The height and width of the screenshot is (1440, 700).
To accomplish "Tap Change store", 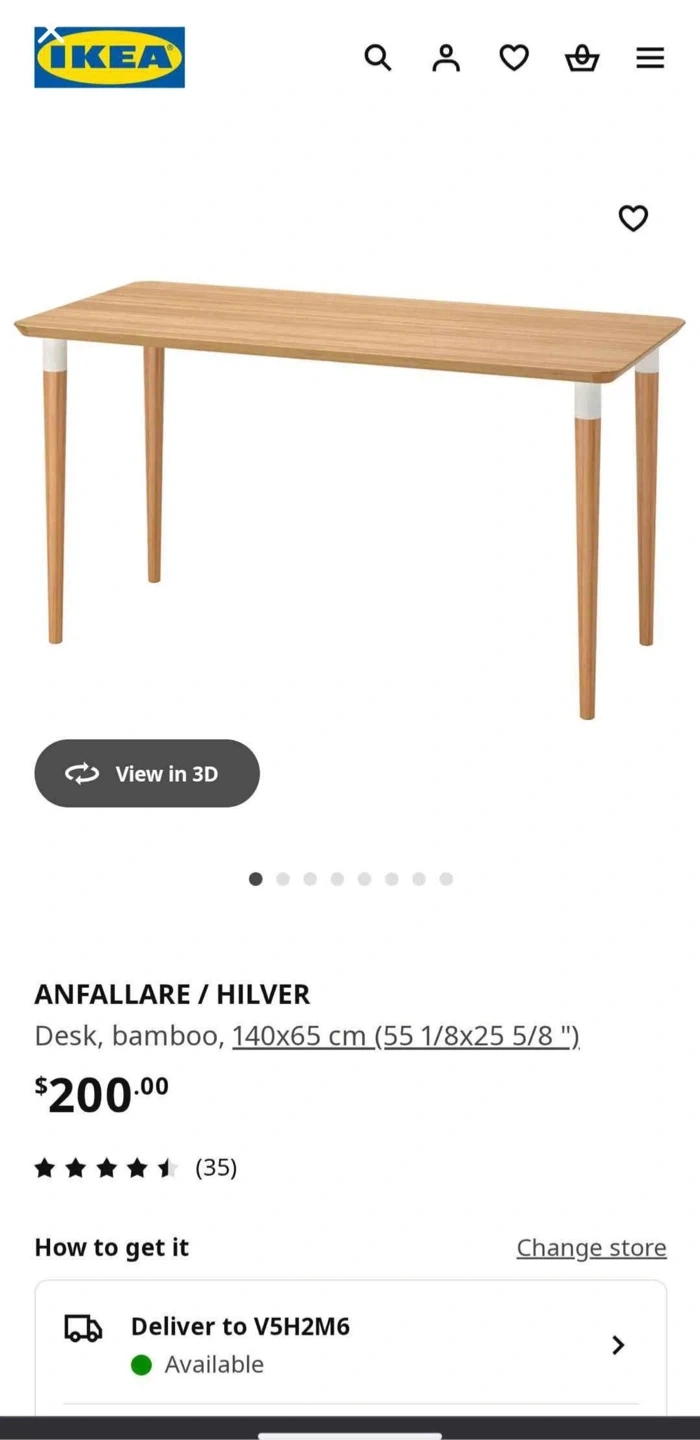I will tap(591, 1248).
